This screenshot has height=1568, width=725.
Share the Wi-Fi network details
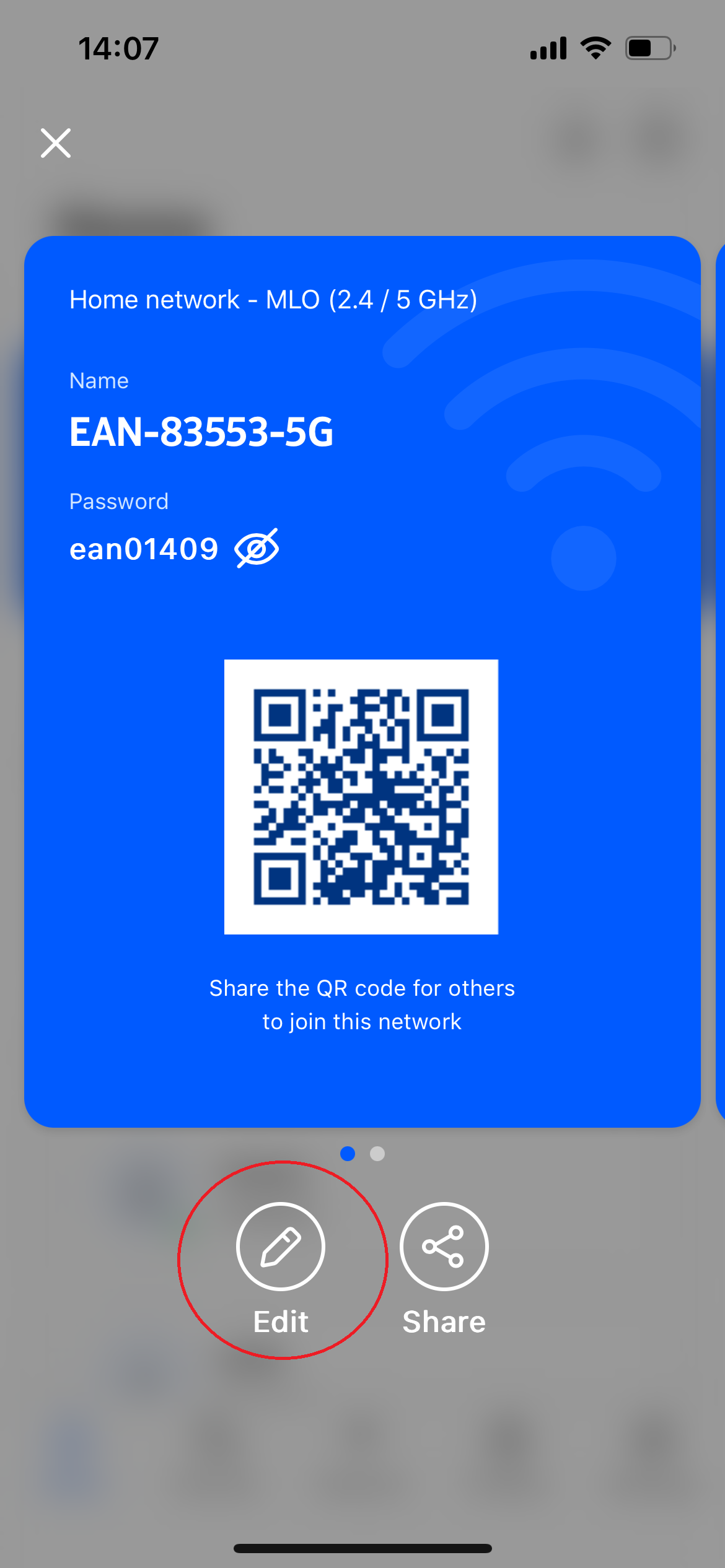click(444, 1247)
